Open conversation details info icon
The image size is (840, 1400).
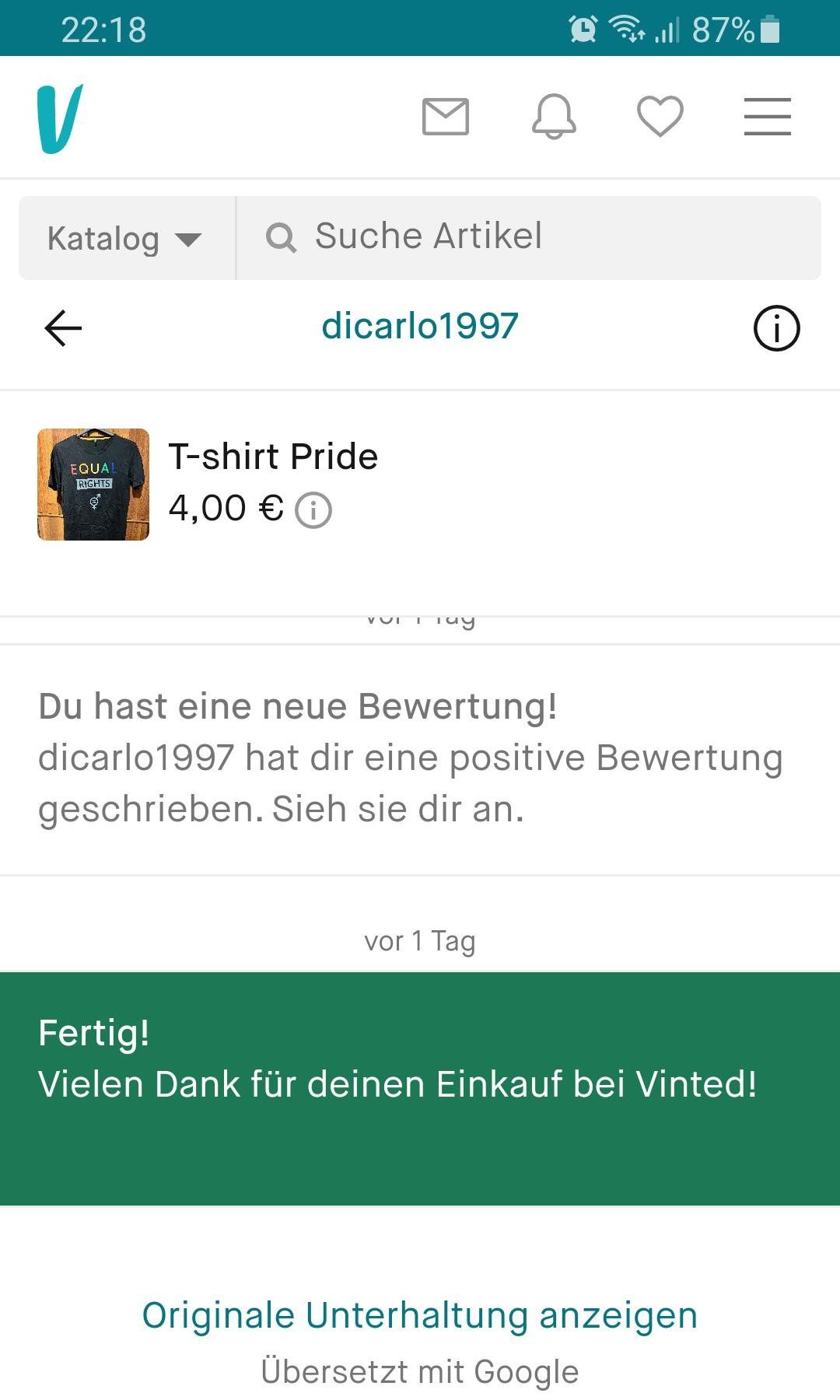click(776, 328)
